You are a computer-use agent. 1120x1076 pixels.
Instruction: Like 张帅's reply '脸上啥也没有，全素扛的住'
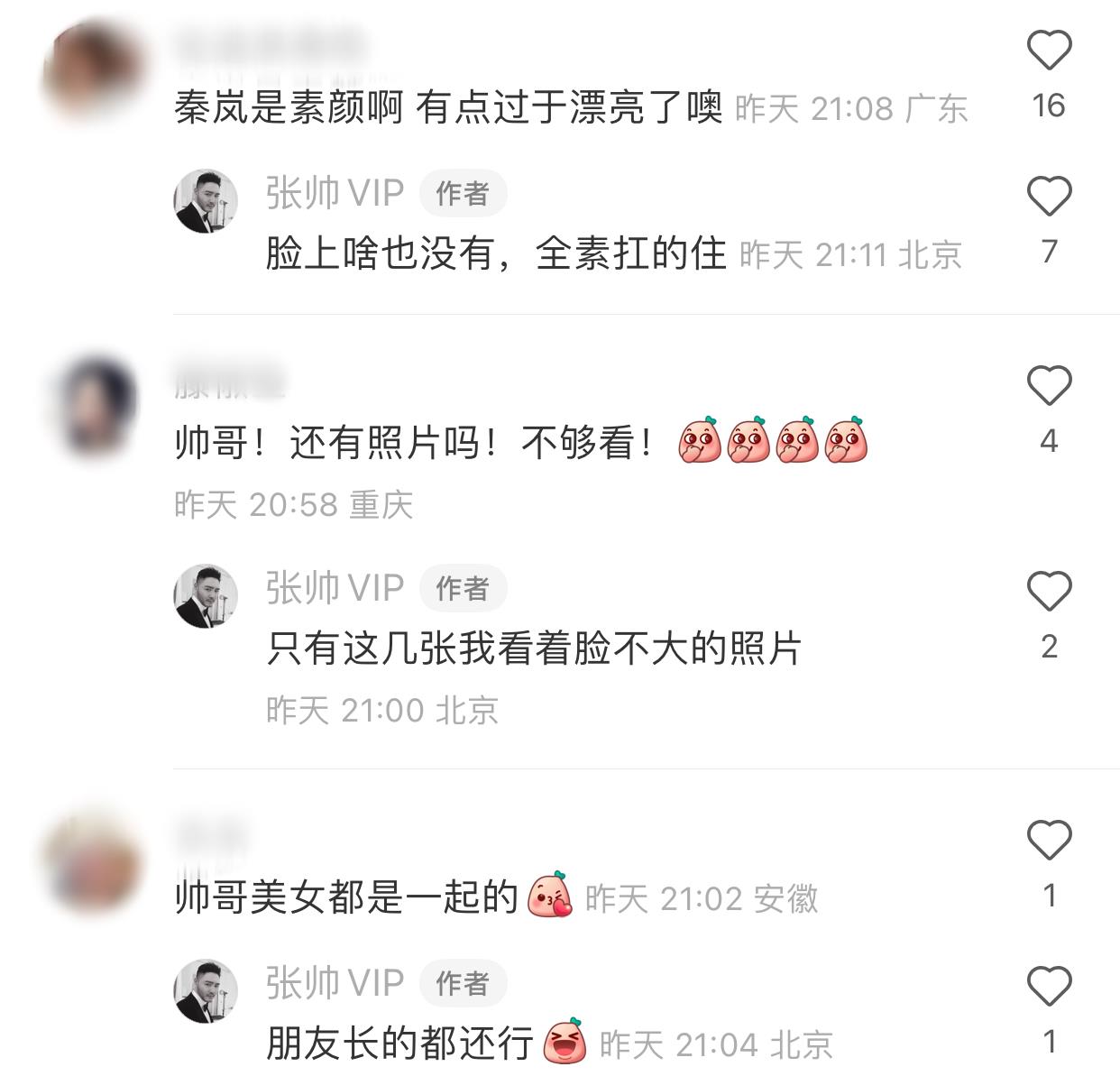point(1049,197)
